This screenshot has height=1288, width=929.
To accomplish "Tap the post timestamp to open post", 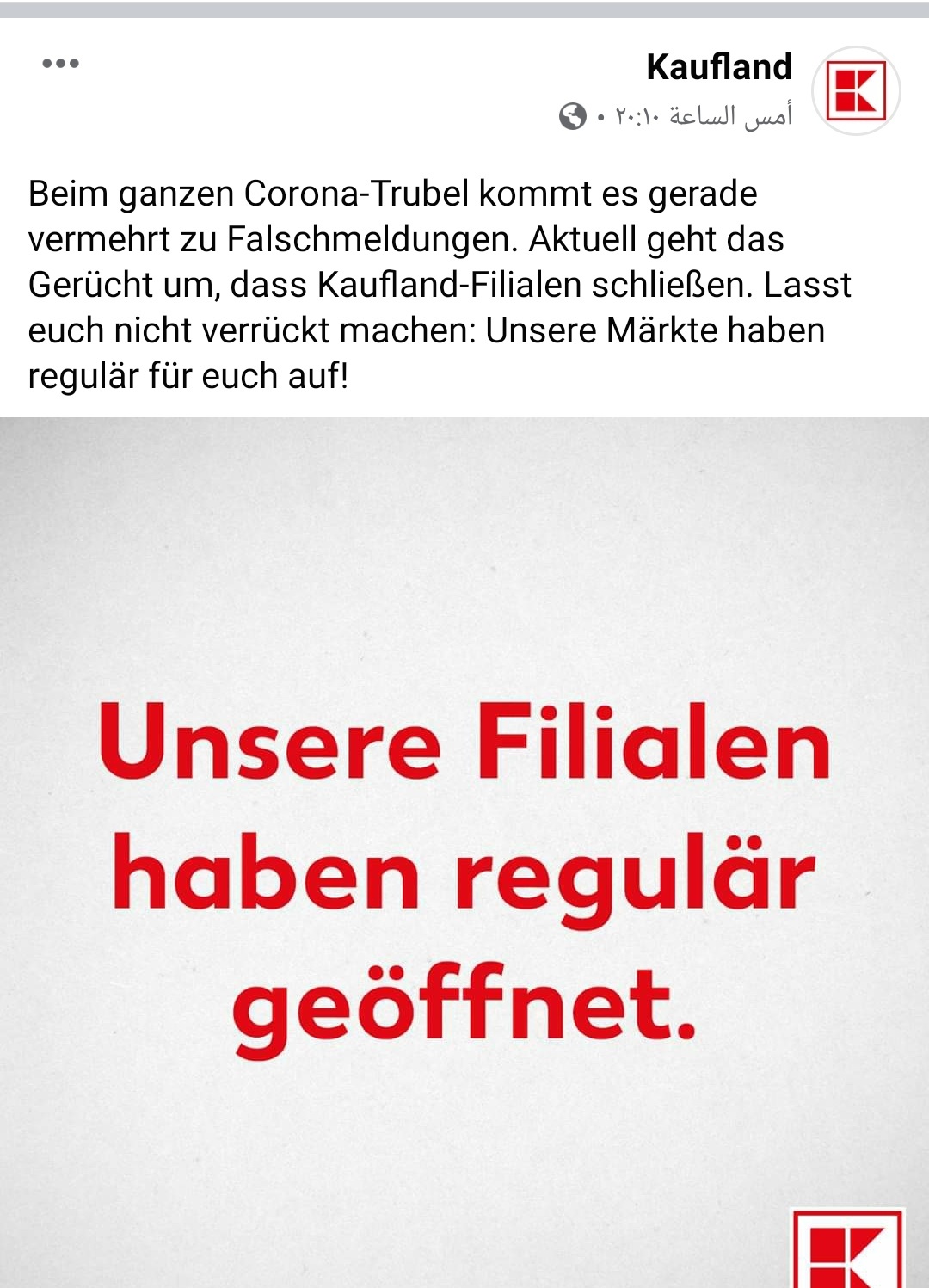I will [x=703, y=115].
